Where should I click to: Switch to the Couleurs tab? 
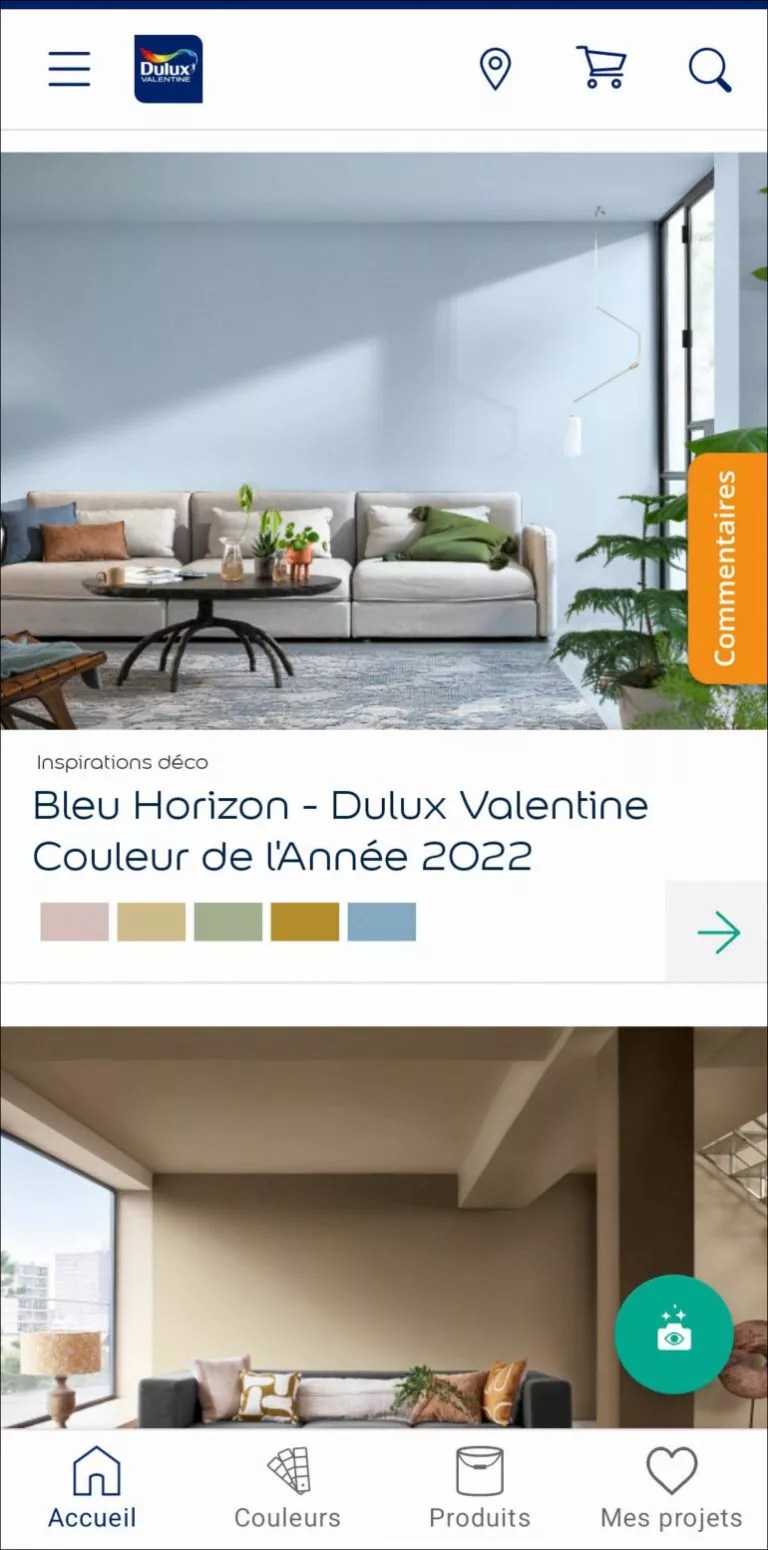(287, 1488)
